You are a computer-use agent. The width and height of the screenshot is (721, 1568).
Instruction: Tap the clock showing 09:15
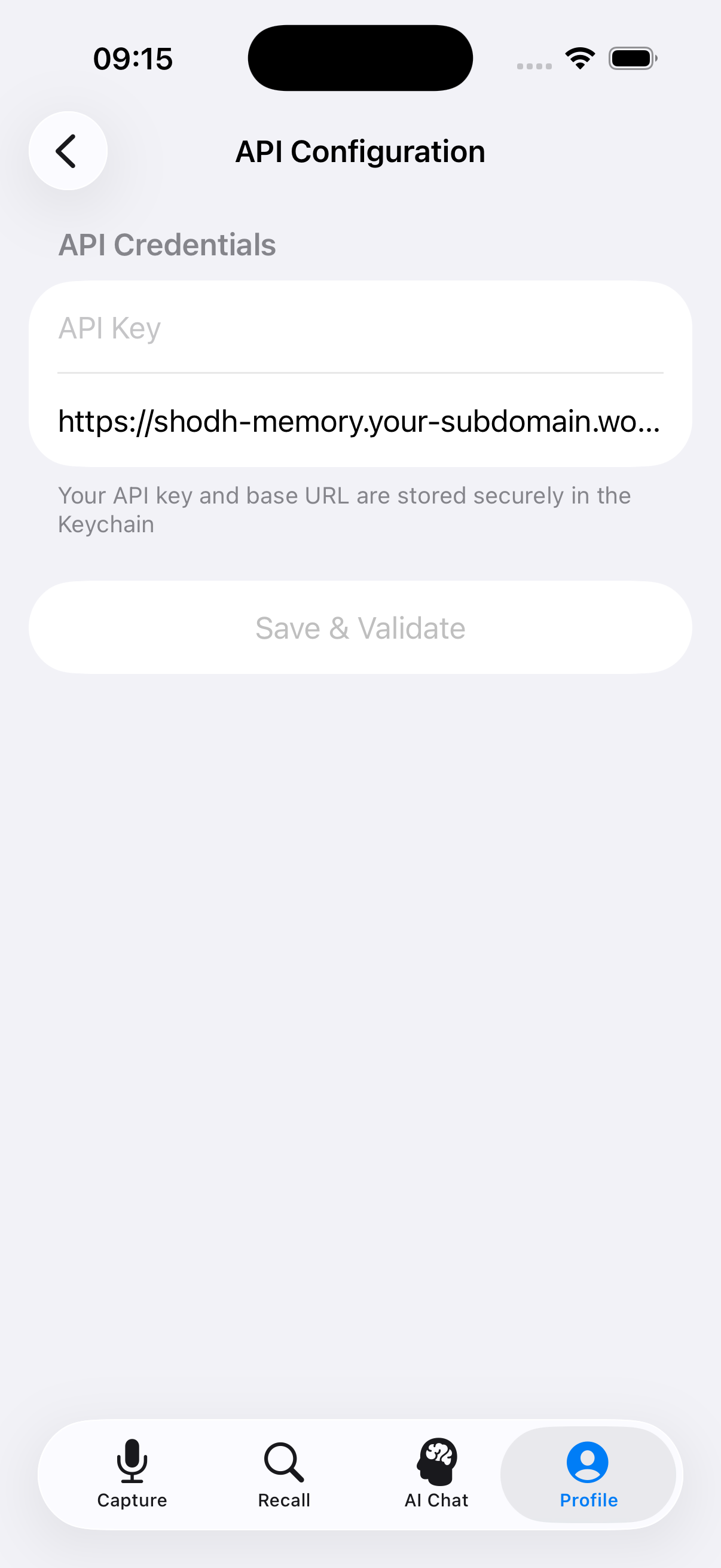pos(133,58)
